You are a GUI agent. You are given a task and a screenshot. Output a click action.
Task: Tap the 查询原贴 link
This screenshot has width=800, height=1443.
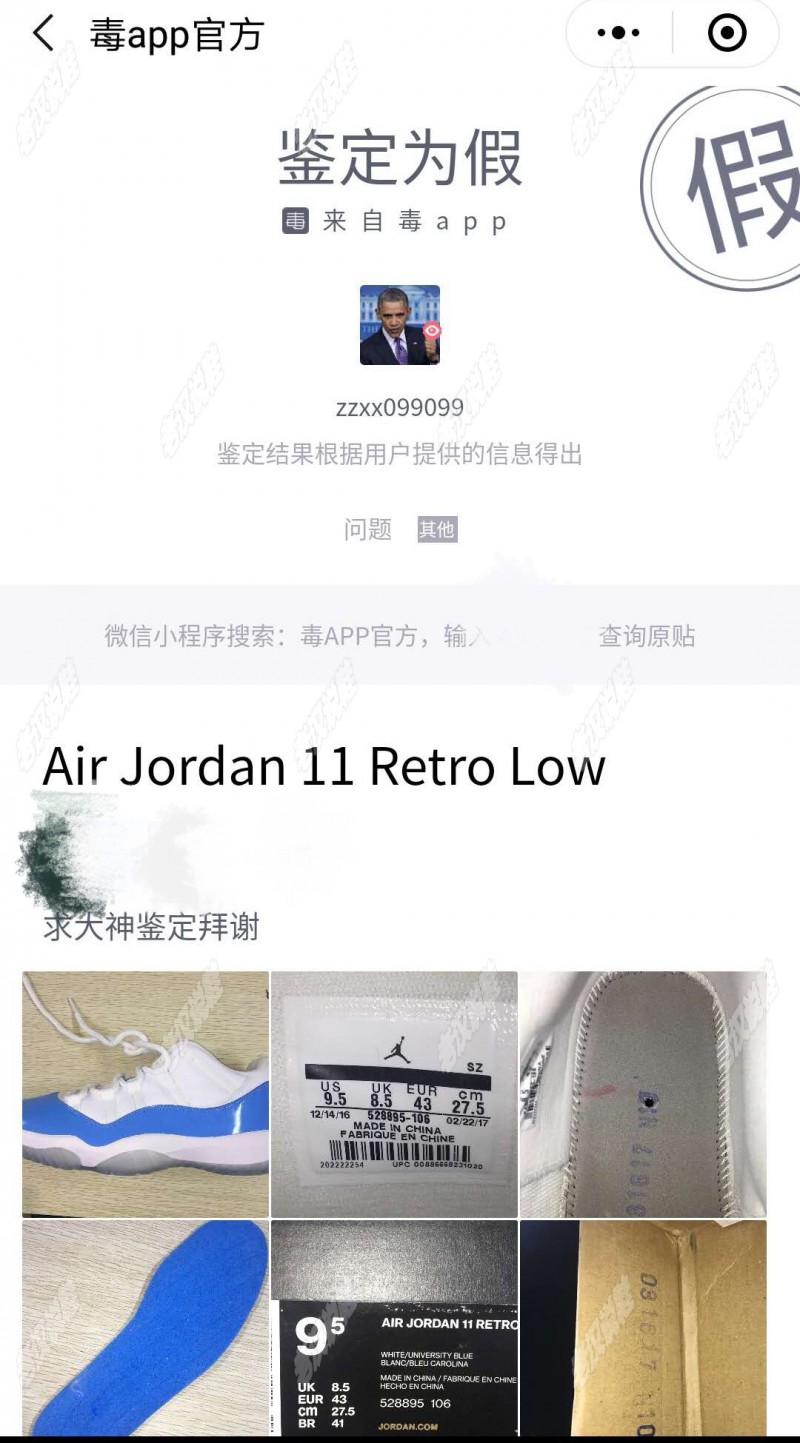[x=646, y=636]
